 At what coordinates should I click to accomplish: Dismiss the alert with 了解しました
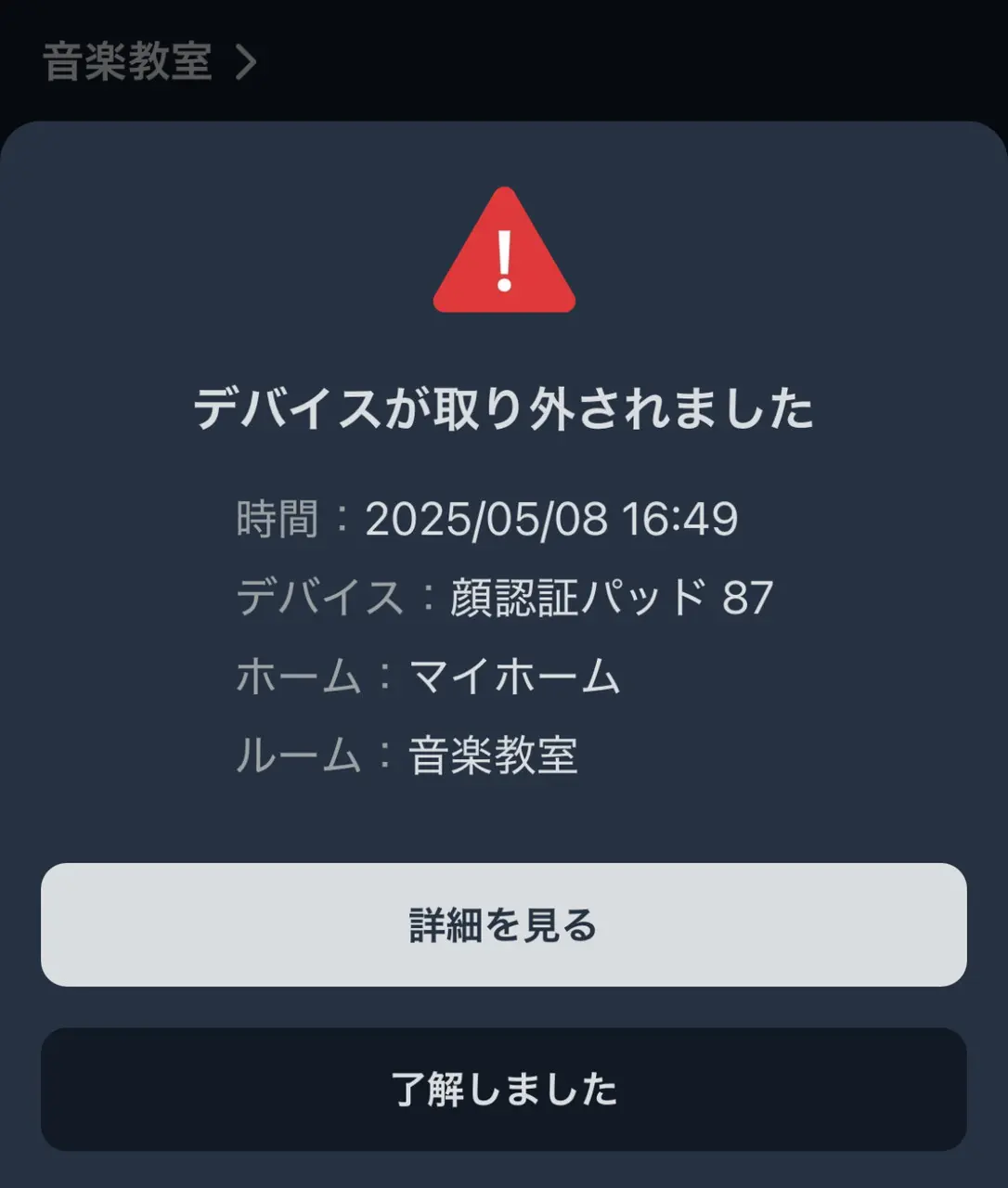[x=503, y=1089]
